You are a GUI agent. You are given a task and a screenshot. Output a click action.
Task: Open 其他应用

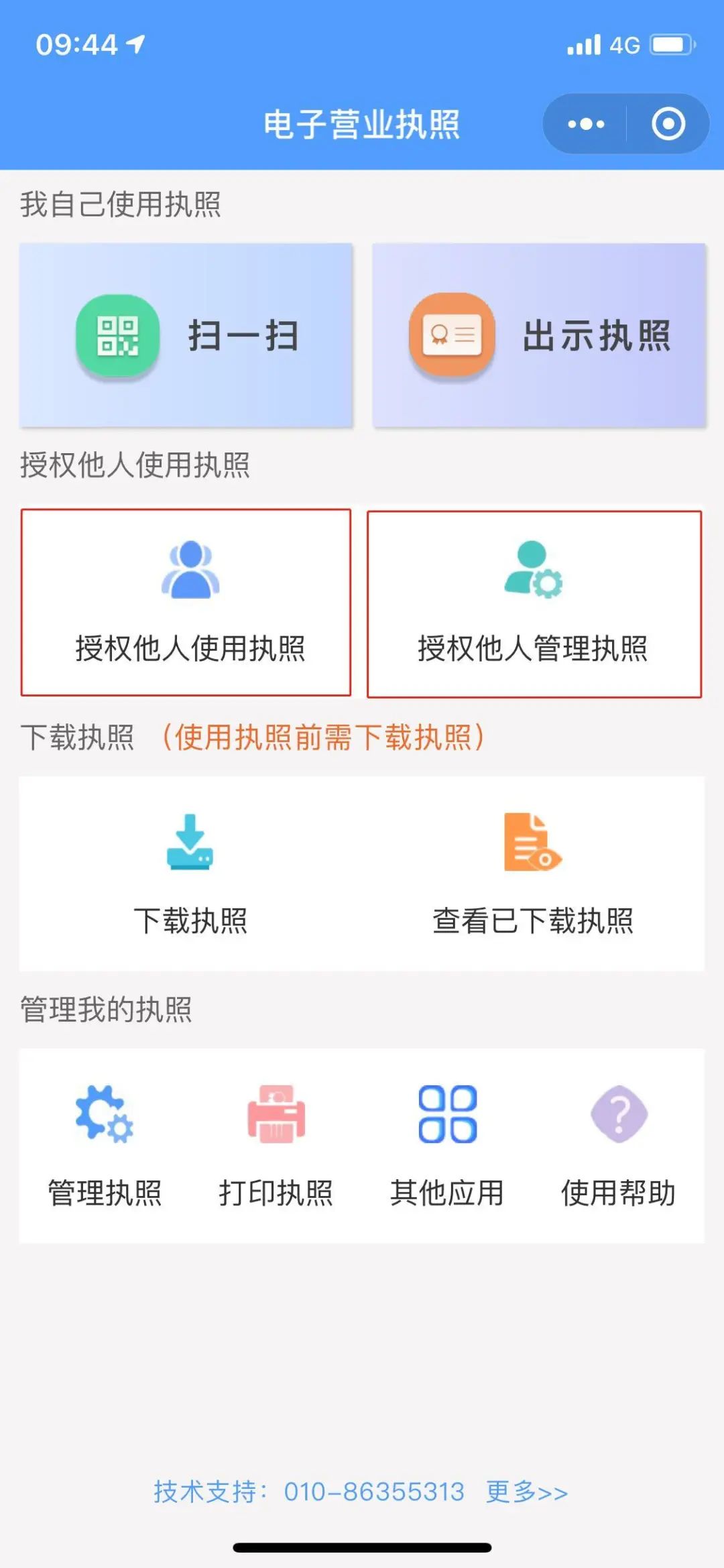click(x=447, y=1146)
